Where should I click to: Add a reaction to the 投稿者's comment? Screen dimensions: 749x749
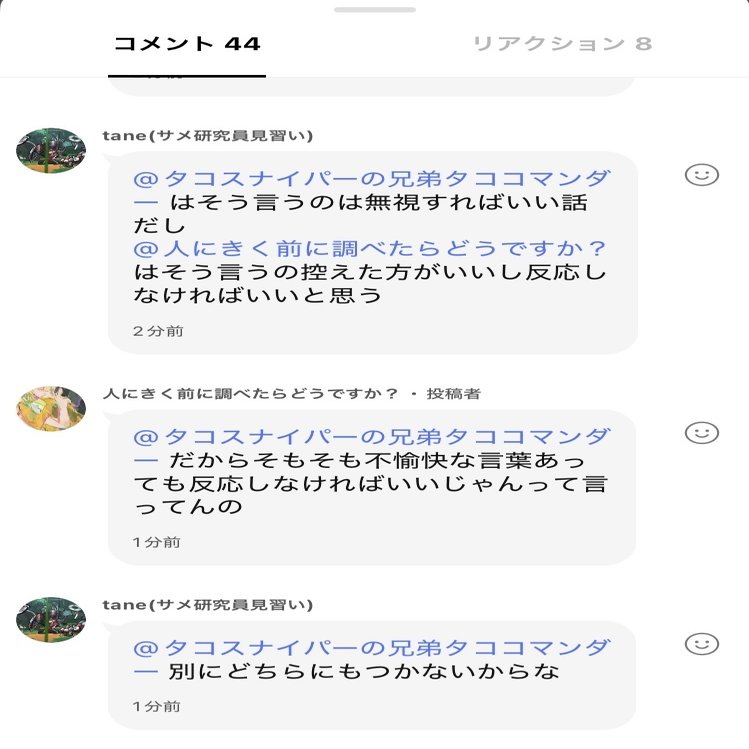pyautogui.click(x=702, y=433)
